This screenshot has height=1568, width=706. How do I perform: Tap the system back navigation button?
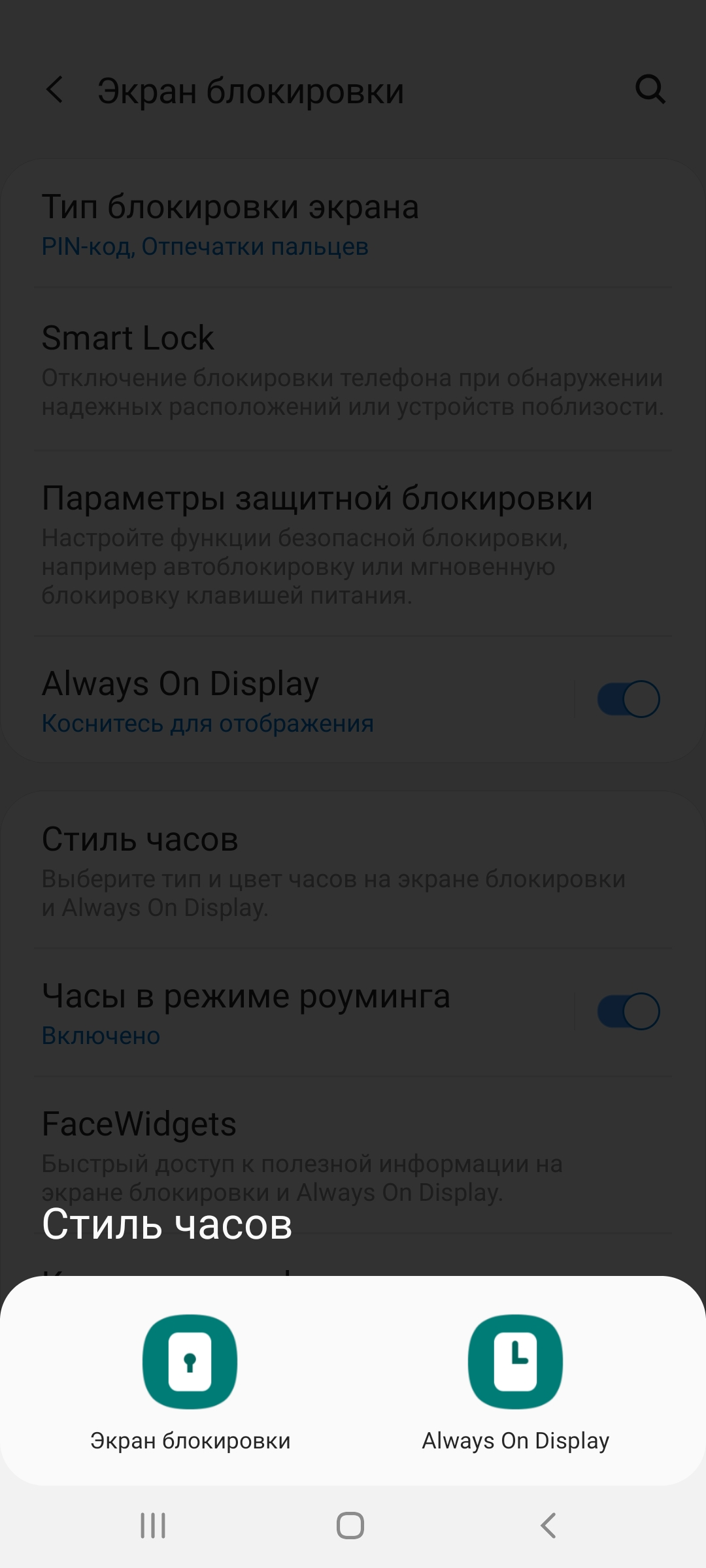click(x=548, y=1526)
